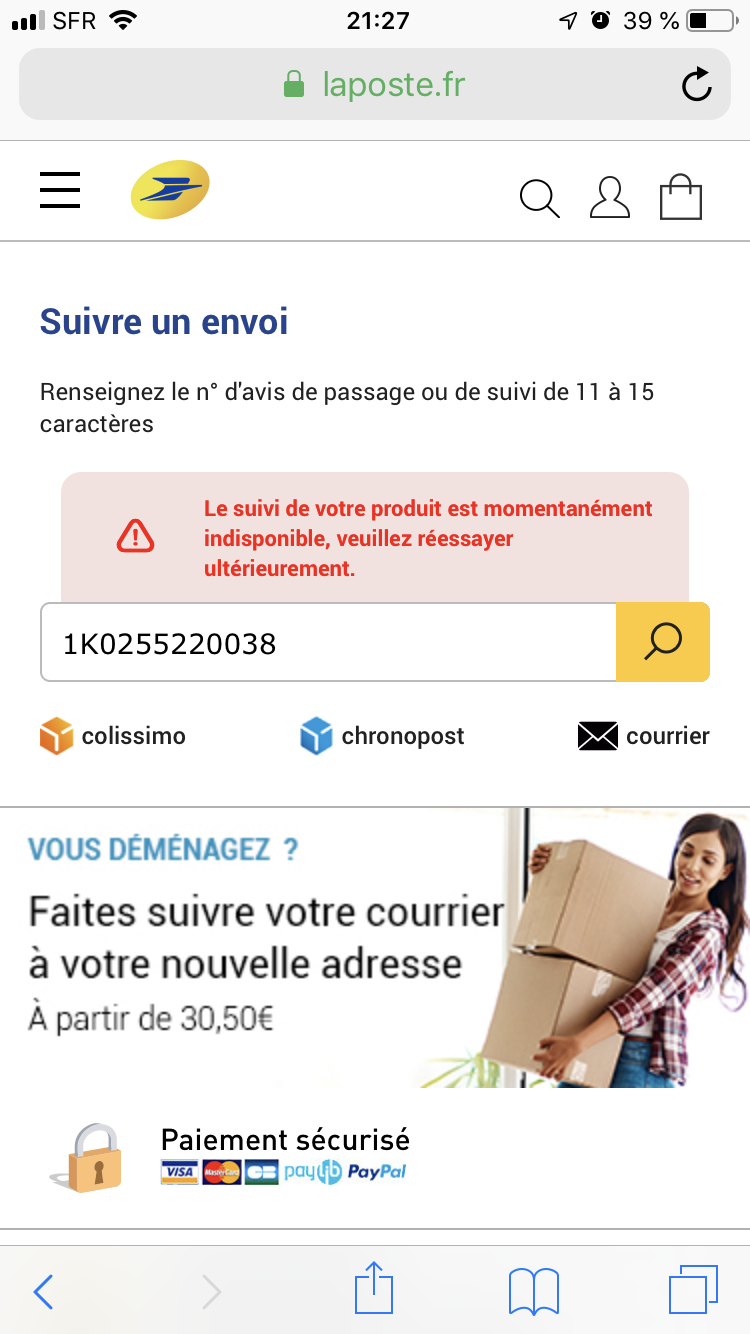Tap the laposte.fr address bar
The image size is (750, 1334).
[375, 84]
